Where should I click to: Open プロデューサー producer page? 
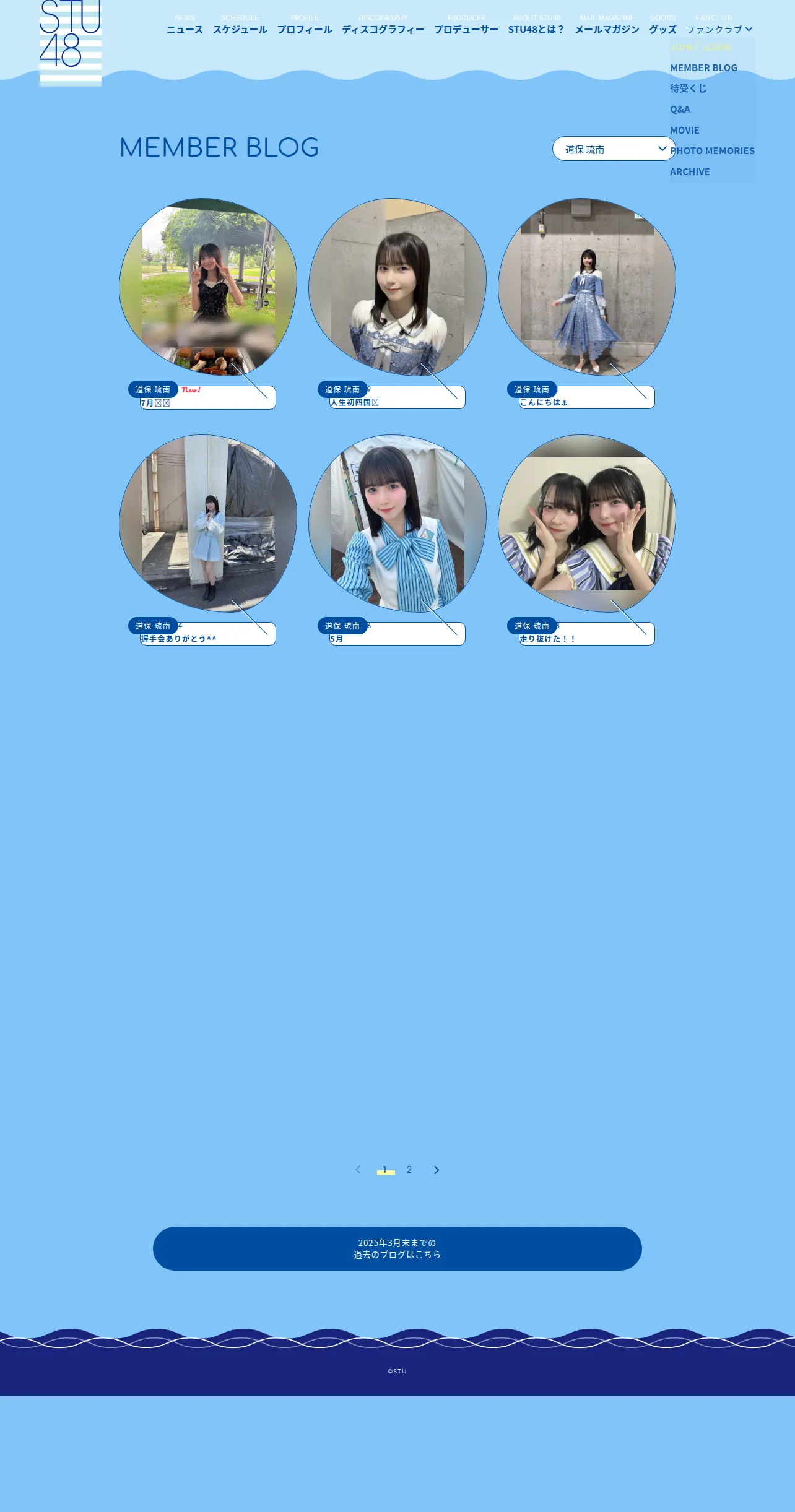(466, 25)
